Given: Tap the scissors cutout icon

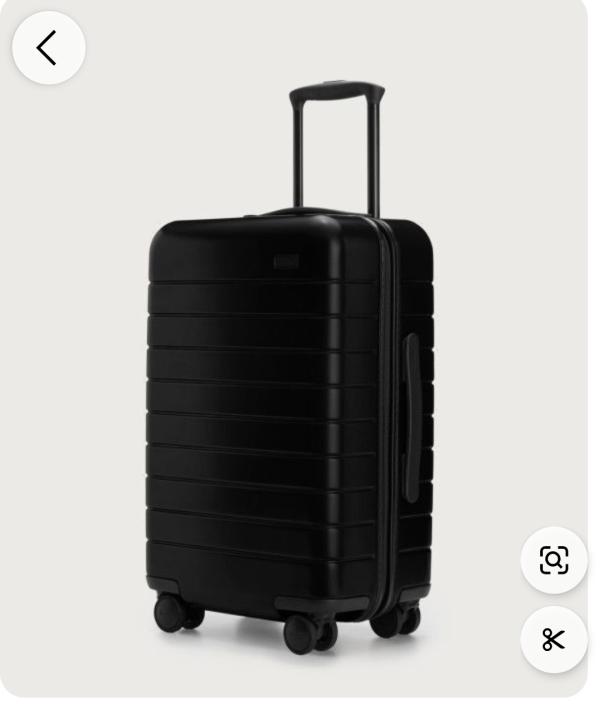Looking at the screenshot, I should point(554,639).
